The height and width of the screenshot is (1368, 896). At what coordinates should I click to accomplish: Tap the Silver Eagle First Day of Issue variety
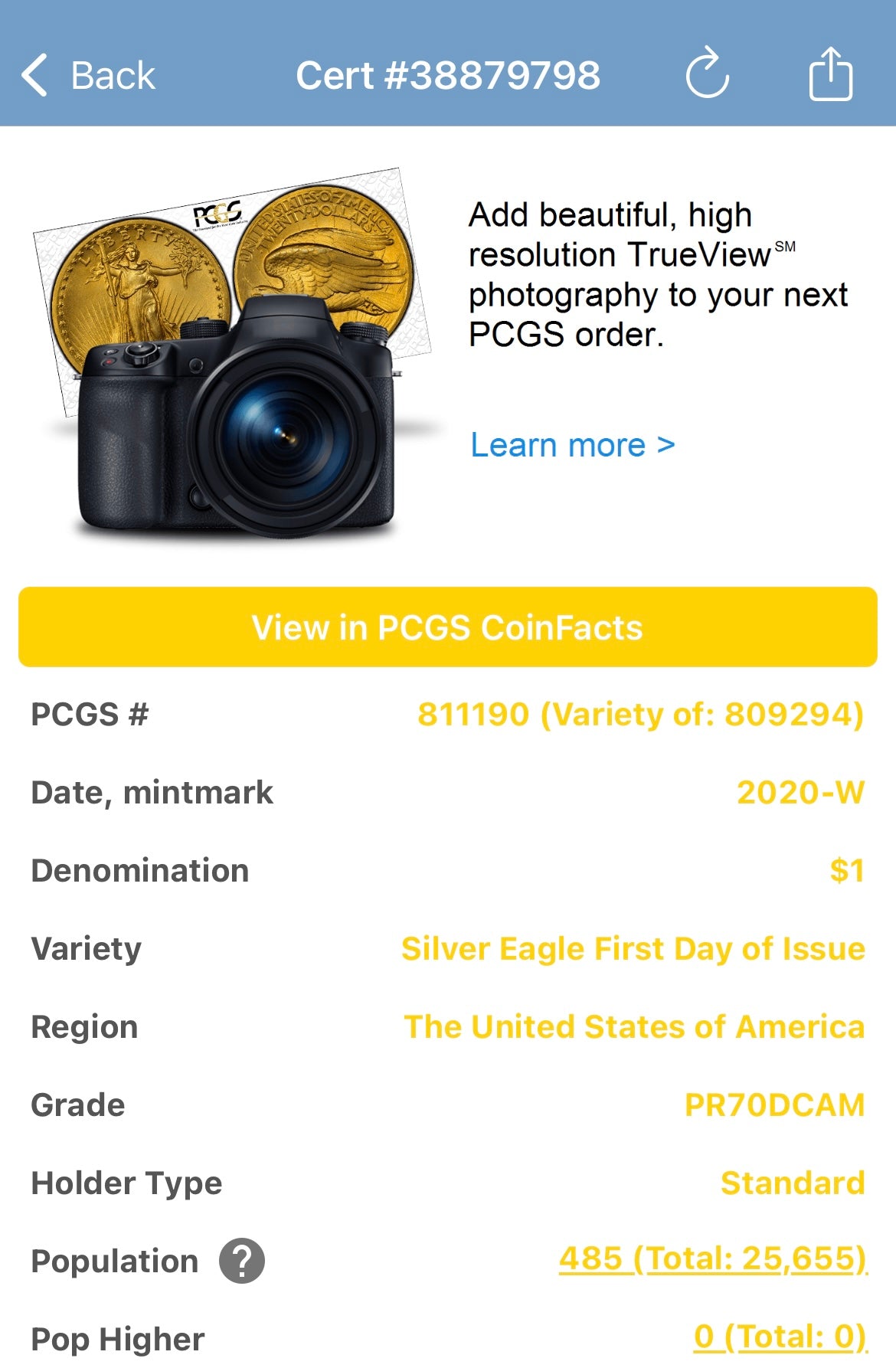(x=633, y=948)
